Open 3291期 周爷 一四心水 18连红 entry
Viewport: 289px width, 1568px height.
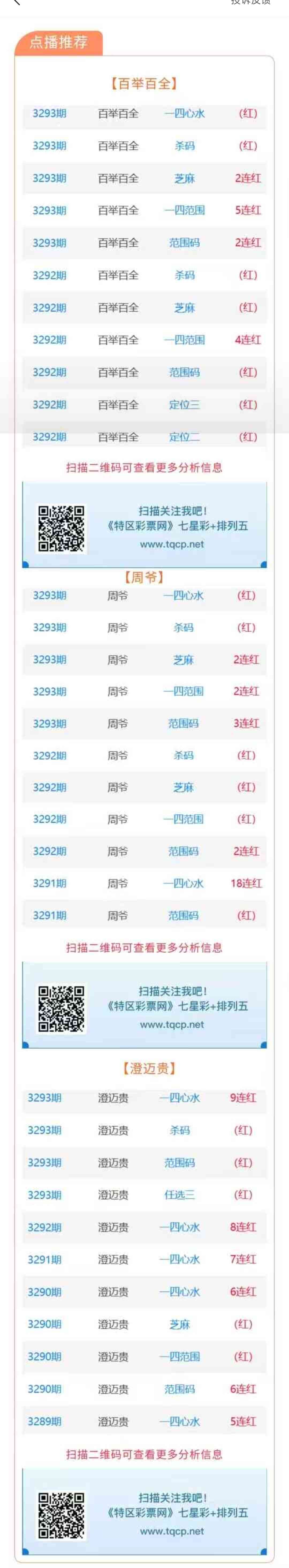point(144,883)
